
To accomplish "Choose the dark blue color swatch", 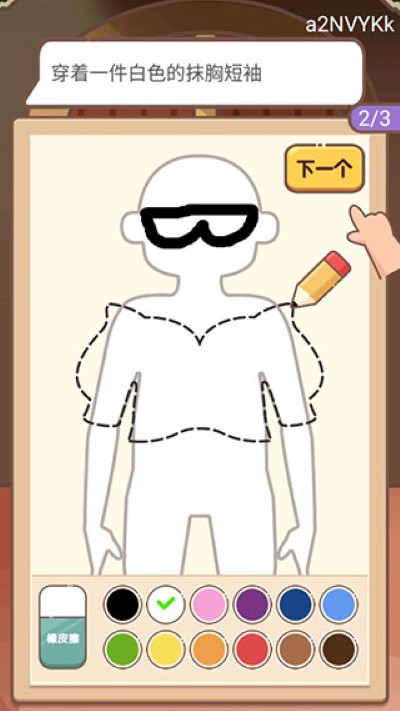I will tap(295, 604).
